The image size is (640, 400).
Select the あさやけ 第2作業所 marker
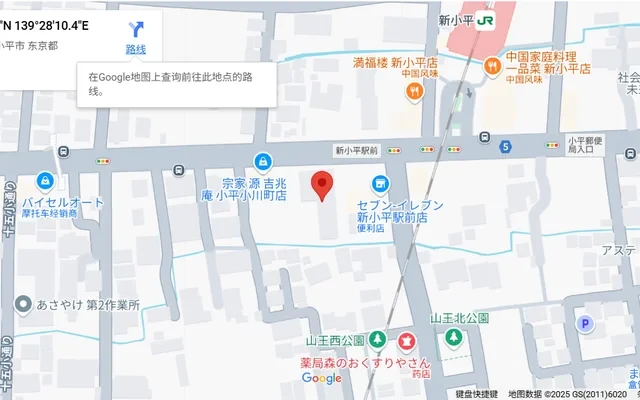tap(23, 304)
